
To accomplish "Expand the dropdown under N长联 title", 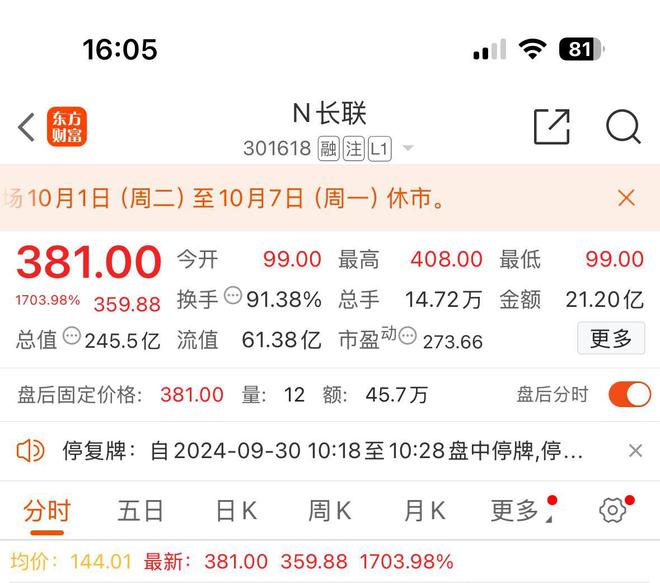I will point(408,150).
